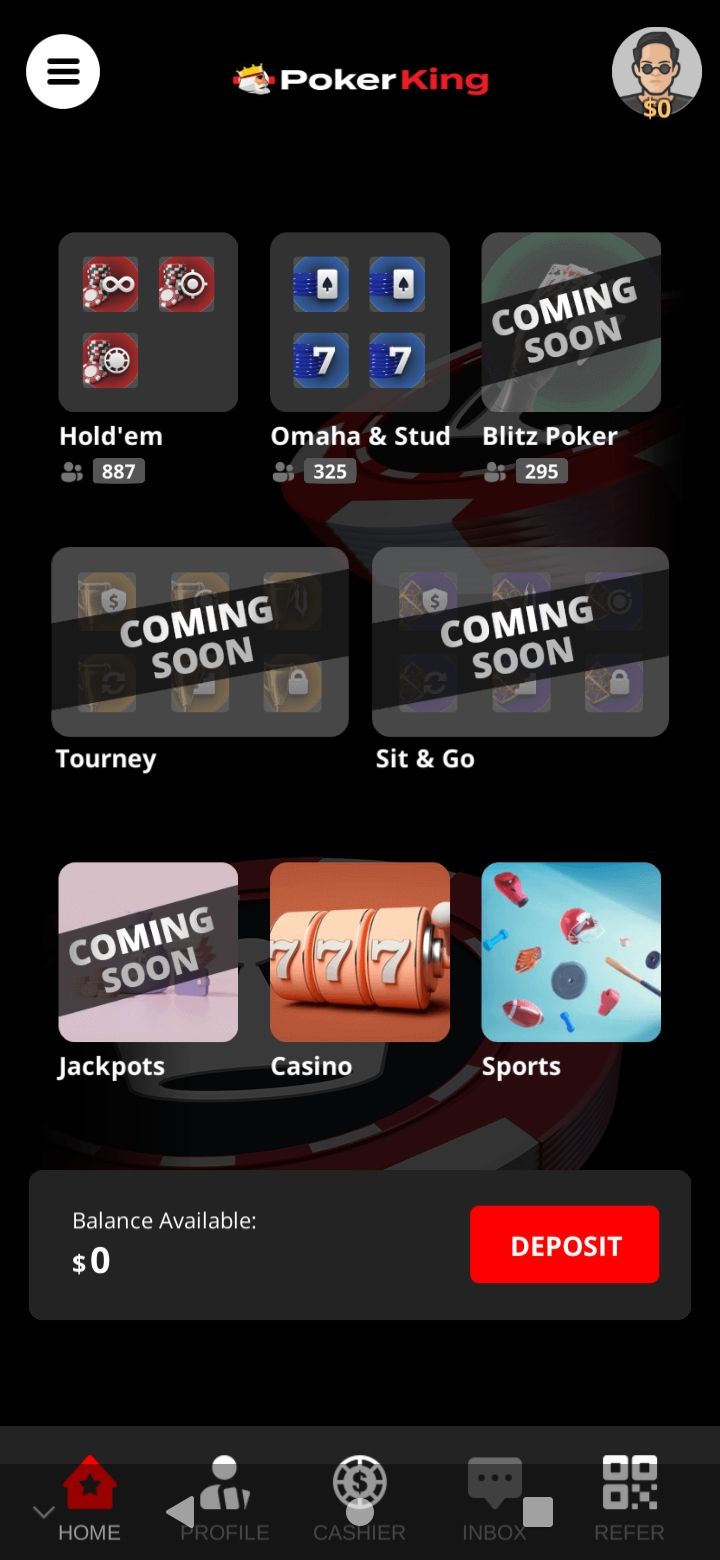This screenshot has width=720, height=1560.
Task: Switch to the Home tab
Action: (89, 1498)
